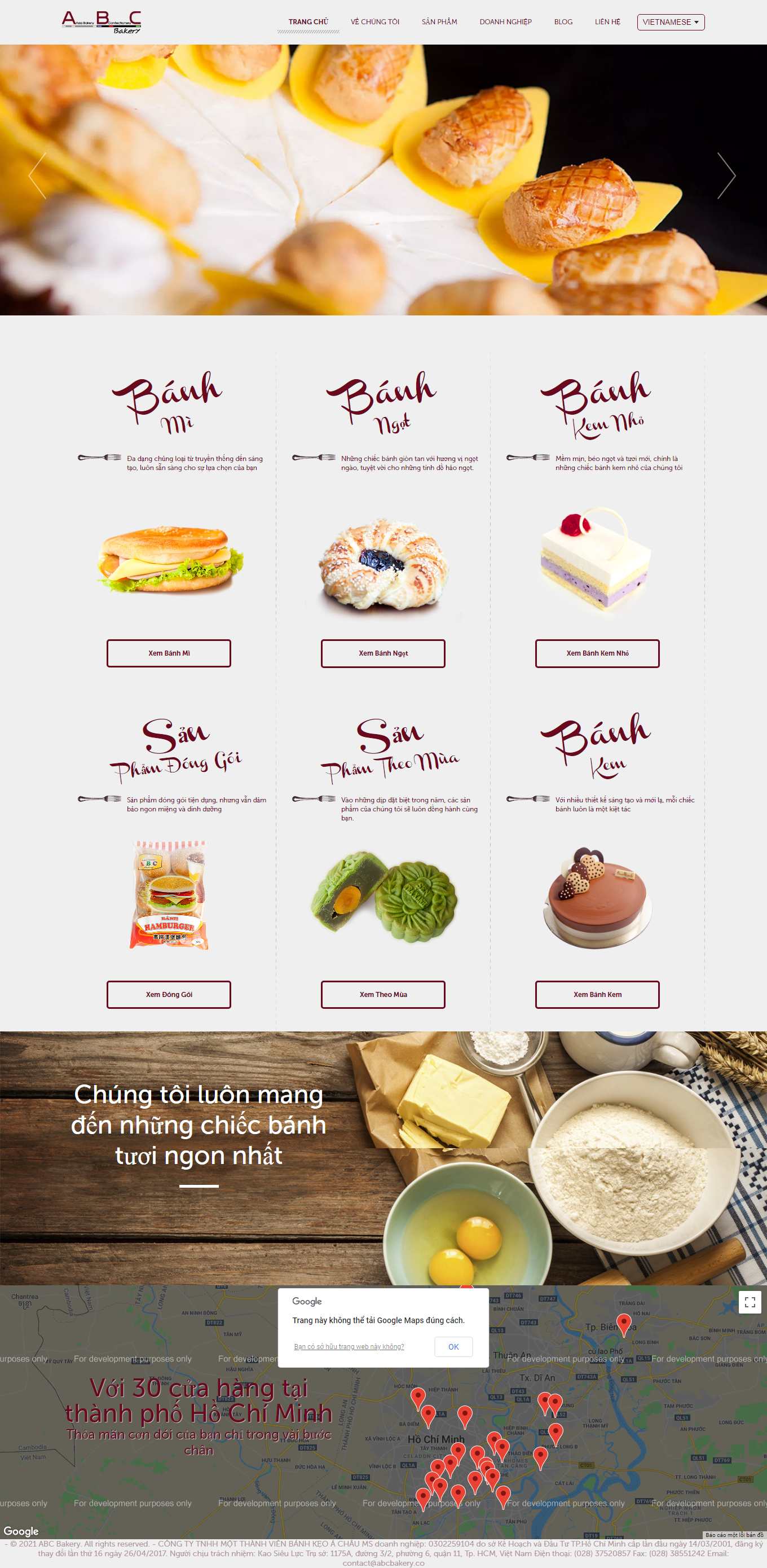
Task: Show next banner slide
Action: pyautogui.click(x=726, y=176)
